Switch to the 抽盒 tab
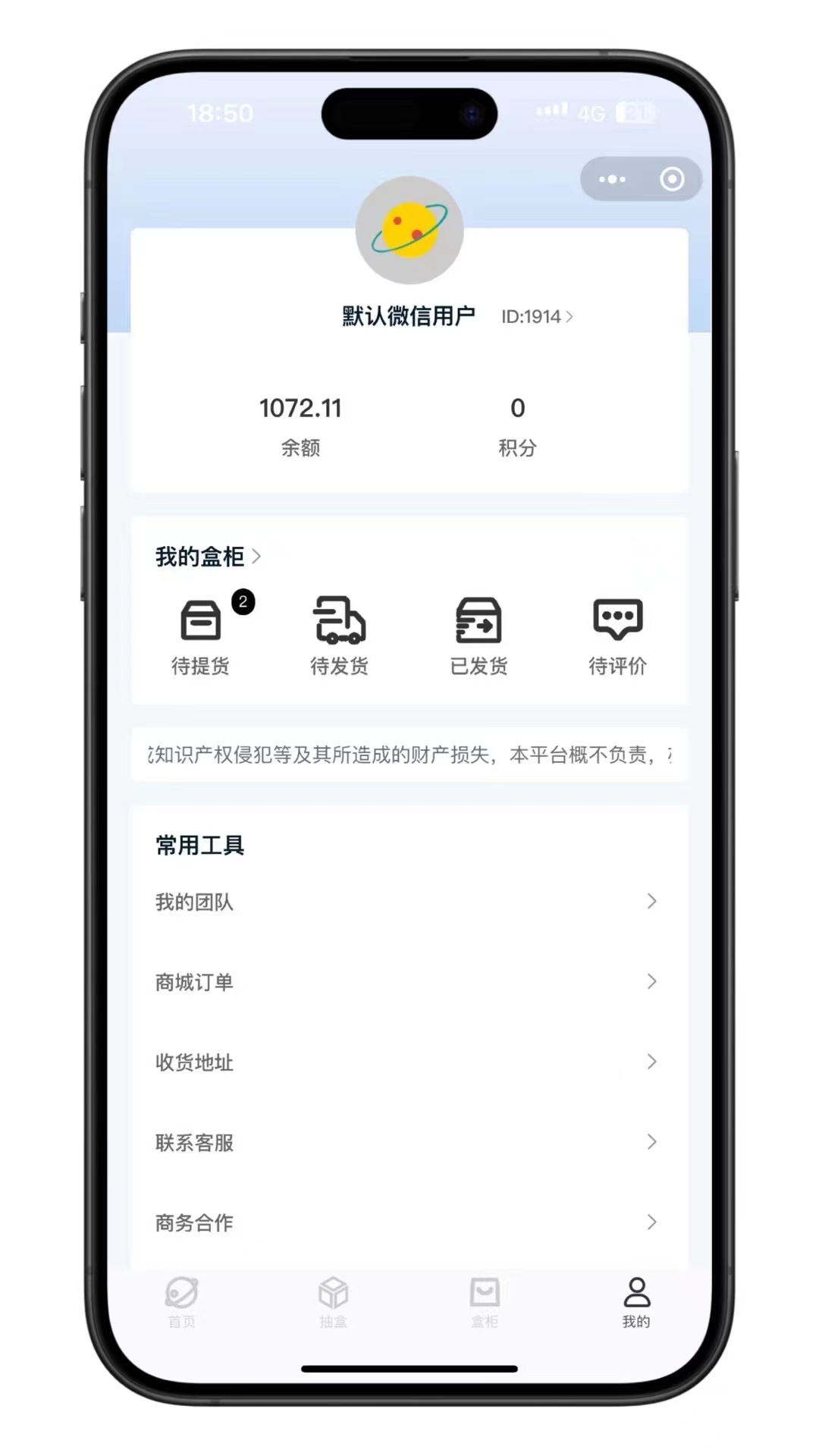Viewport: 819px width, 1456px height. tap(333, 1302)
